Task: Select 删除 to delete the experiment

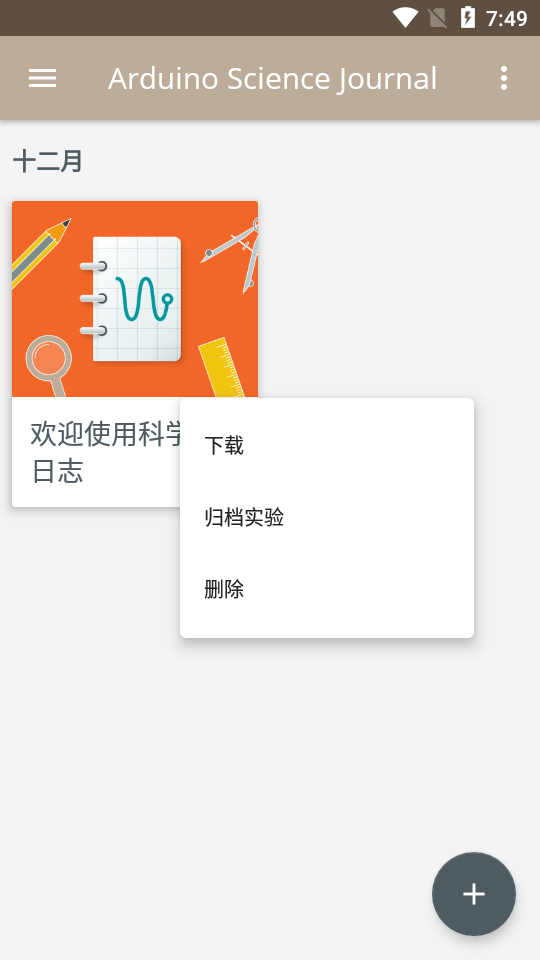Action: pos(326,590)
